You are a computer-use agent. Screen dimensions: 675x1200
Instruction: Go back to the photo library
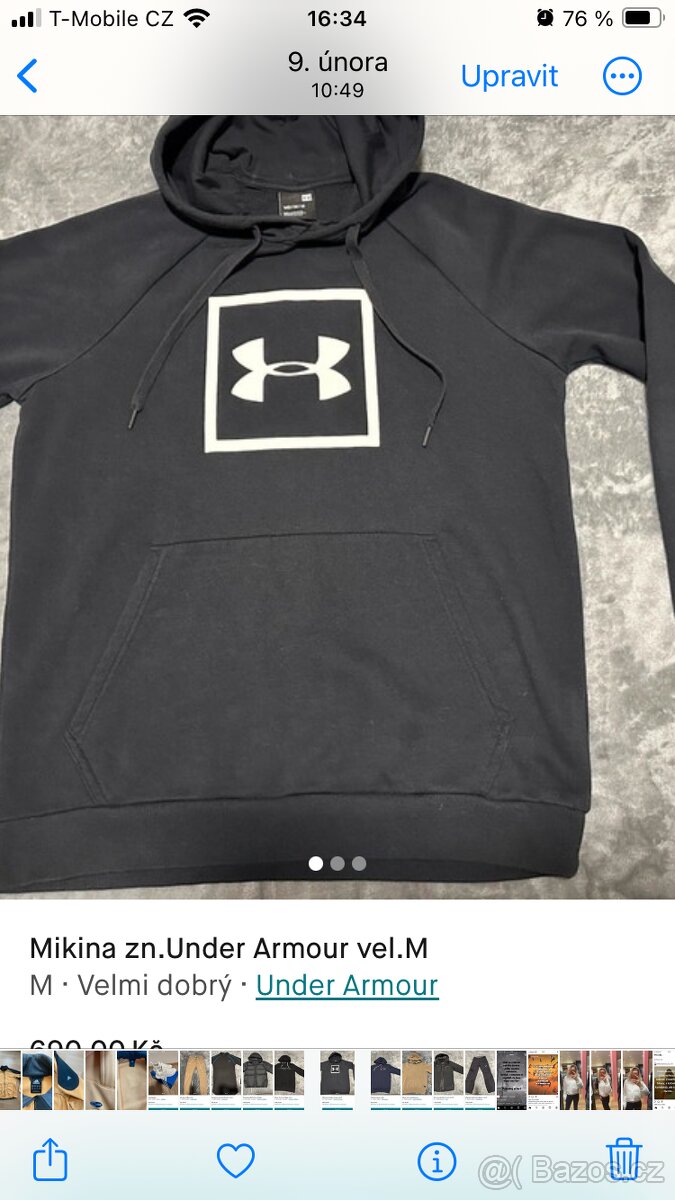(28, 76)
